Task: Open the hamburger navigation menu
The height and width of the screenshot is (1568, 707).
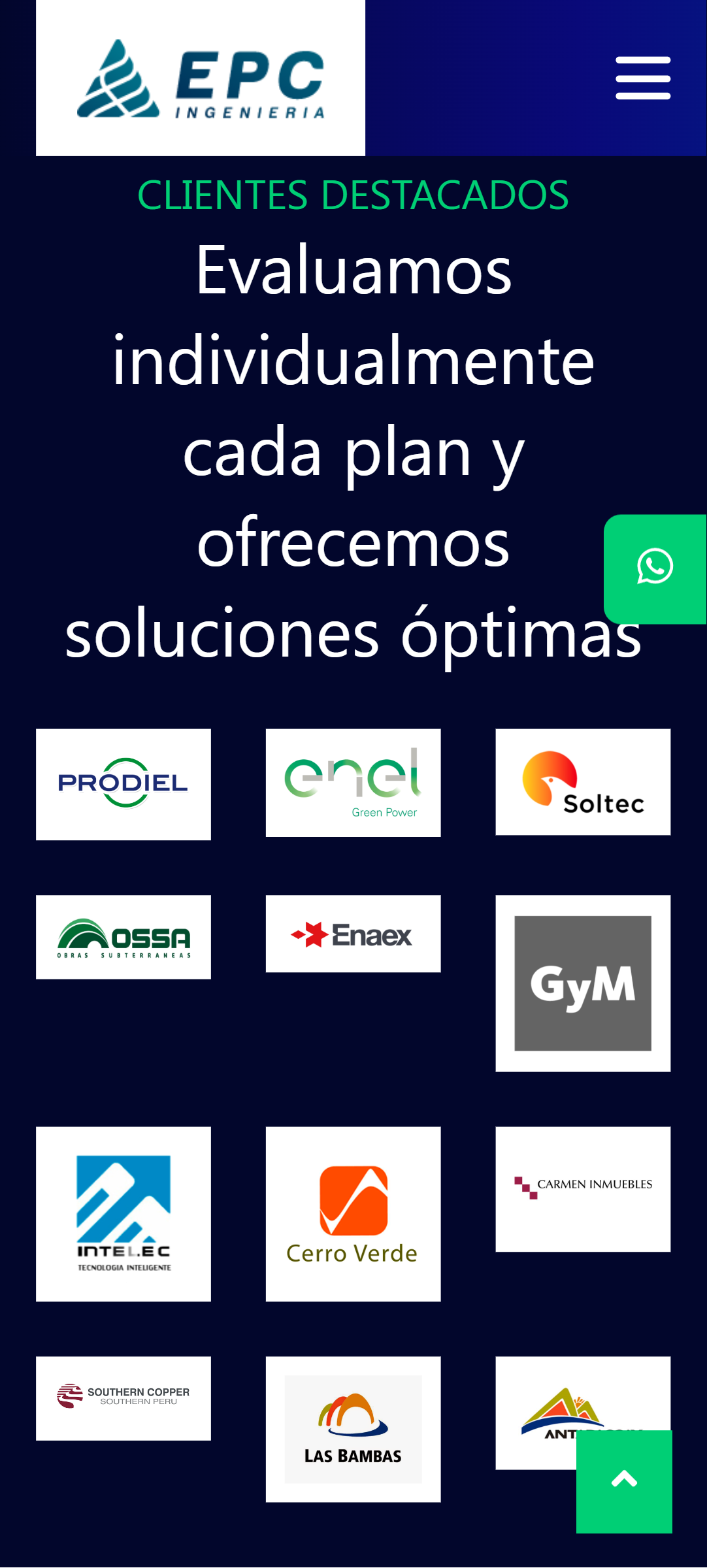Action: 643,78
